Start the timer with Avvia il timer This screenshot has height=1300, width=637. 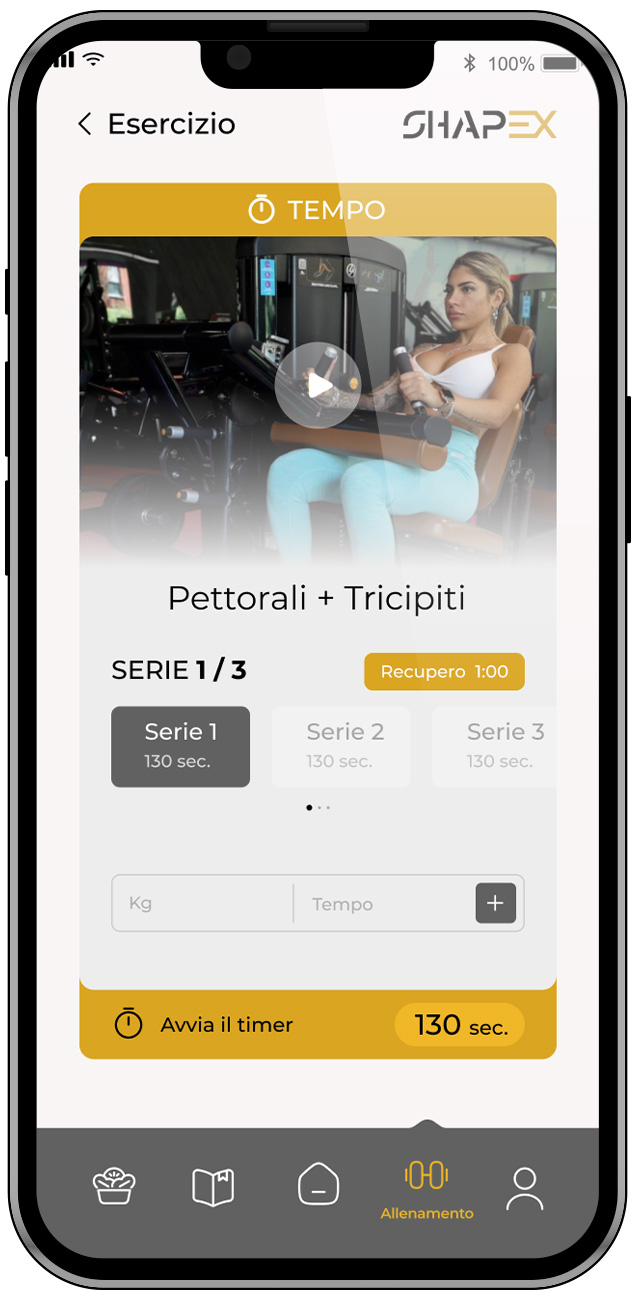[226, 1025]
